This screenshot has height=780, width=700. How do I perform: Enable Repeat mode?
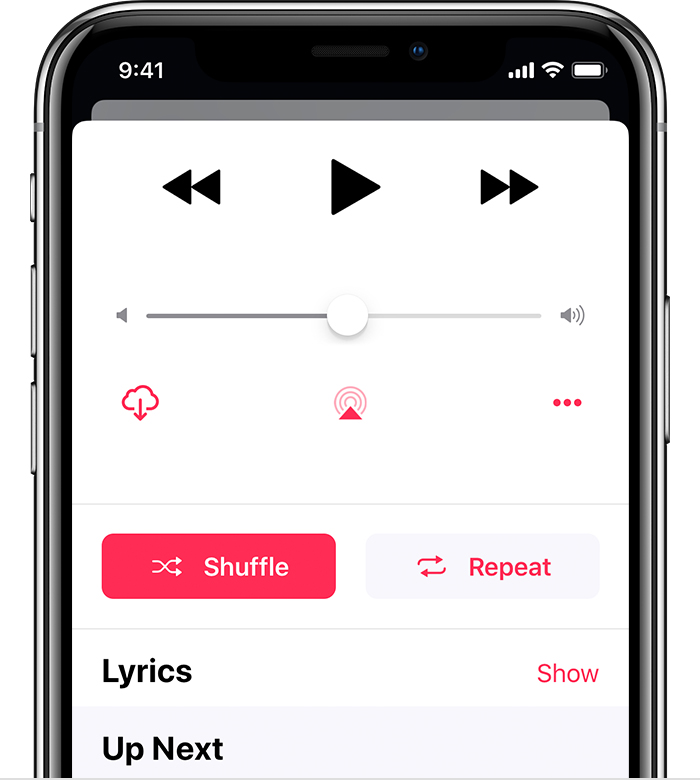(x=482, y=567)
